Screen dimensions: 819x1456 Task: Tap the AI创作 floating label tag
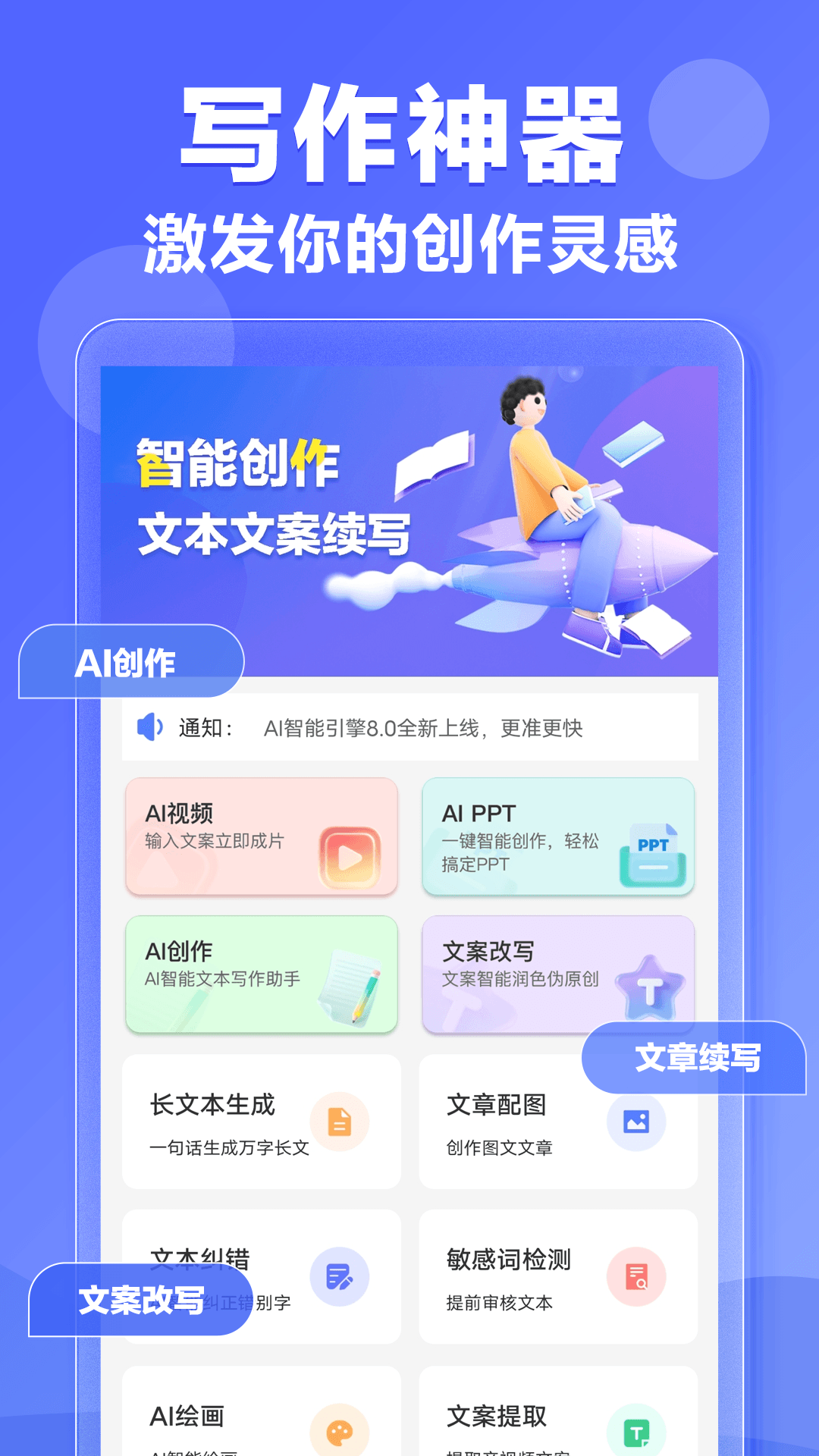(129, 662)
